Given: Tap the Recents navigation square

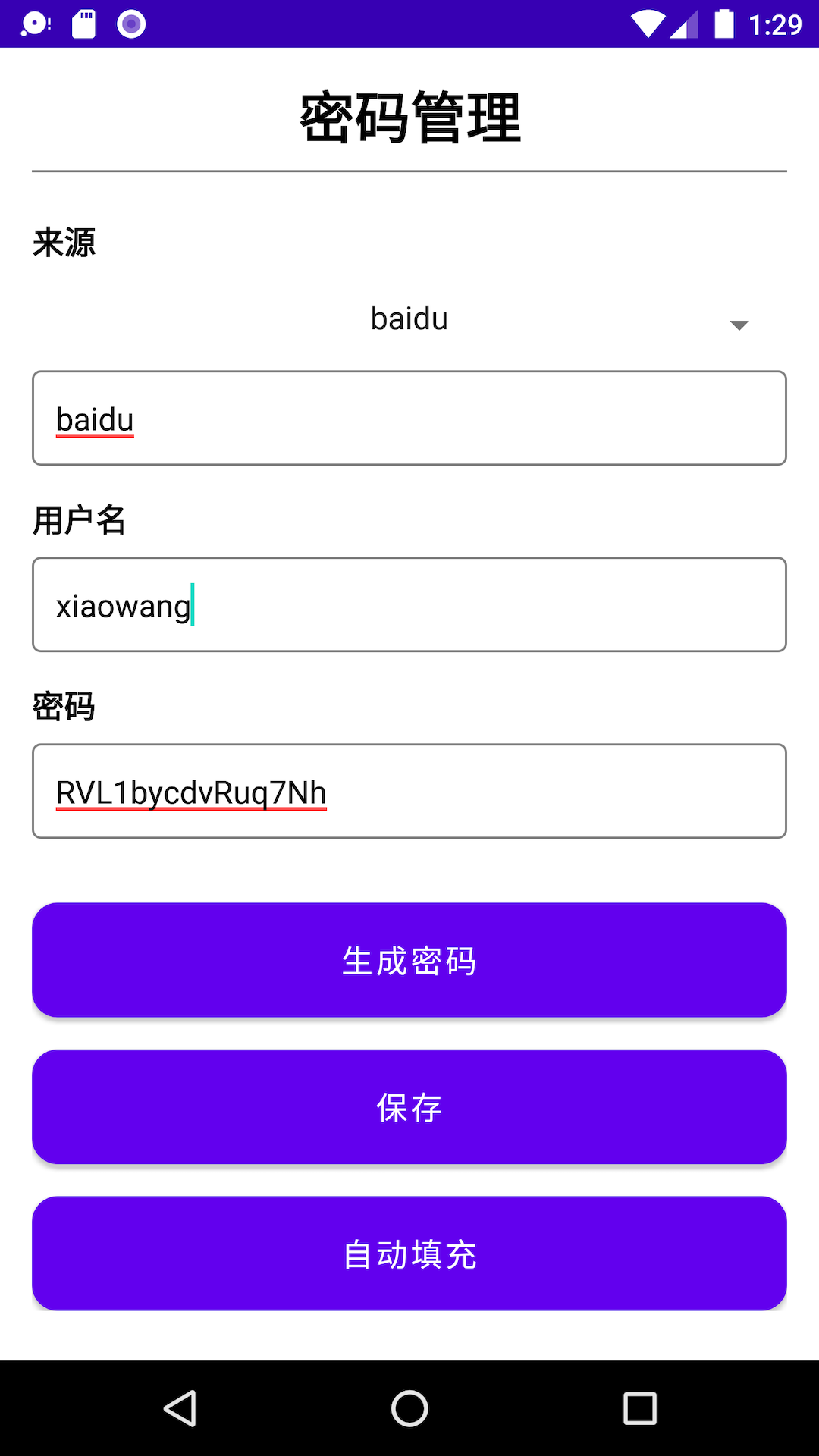Looking at the screenshot, I should 639,1410.
